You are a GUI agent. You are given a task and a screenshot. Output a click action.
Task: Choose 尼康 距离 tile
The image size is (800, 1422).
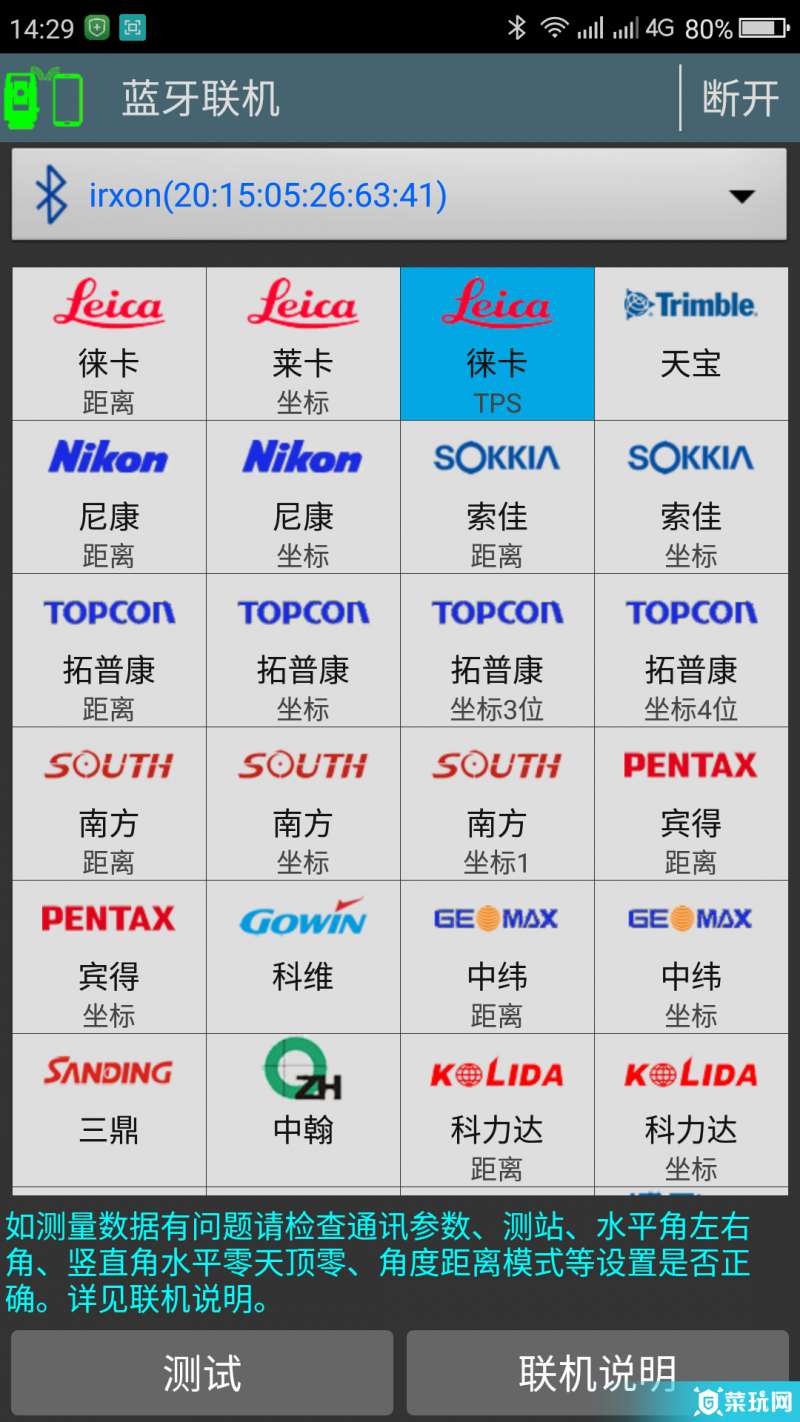(109, 497)
